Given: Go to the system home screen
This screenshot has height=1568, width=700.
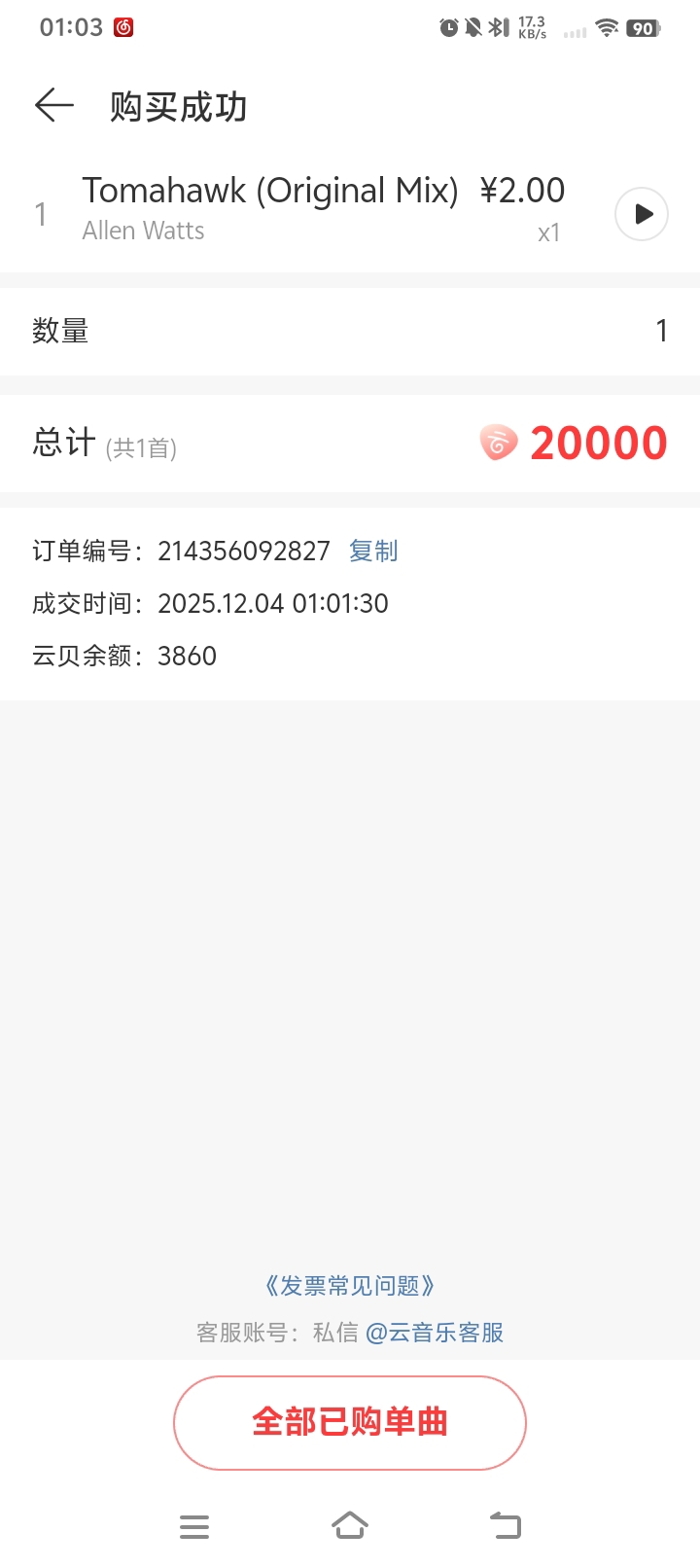Looking at the screenshot, I should (x=350, y=1525).
